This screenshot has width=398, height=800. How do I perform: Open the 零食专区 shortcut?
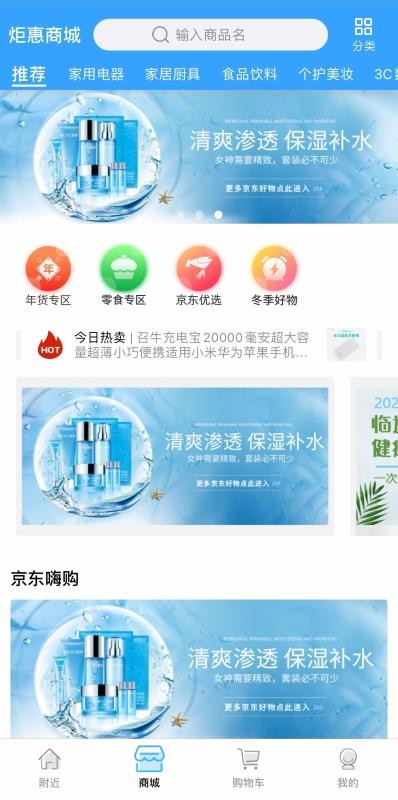pos(123,276)
